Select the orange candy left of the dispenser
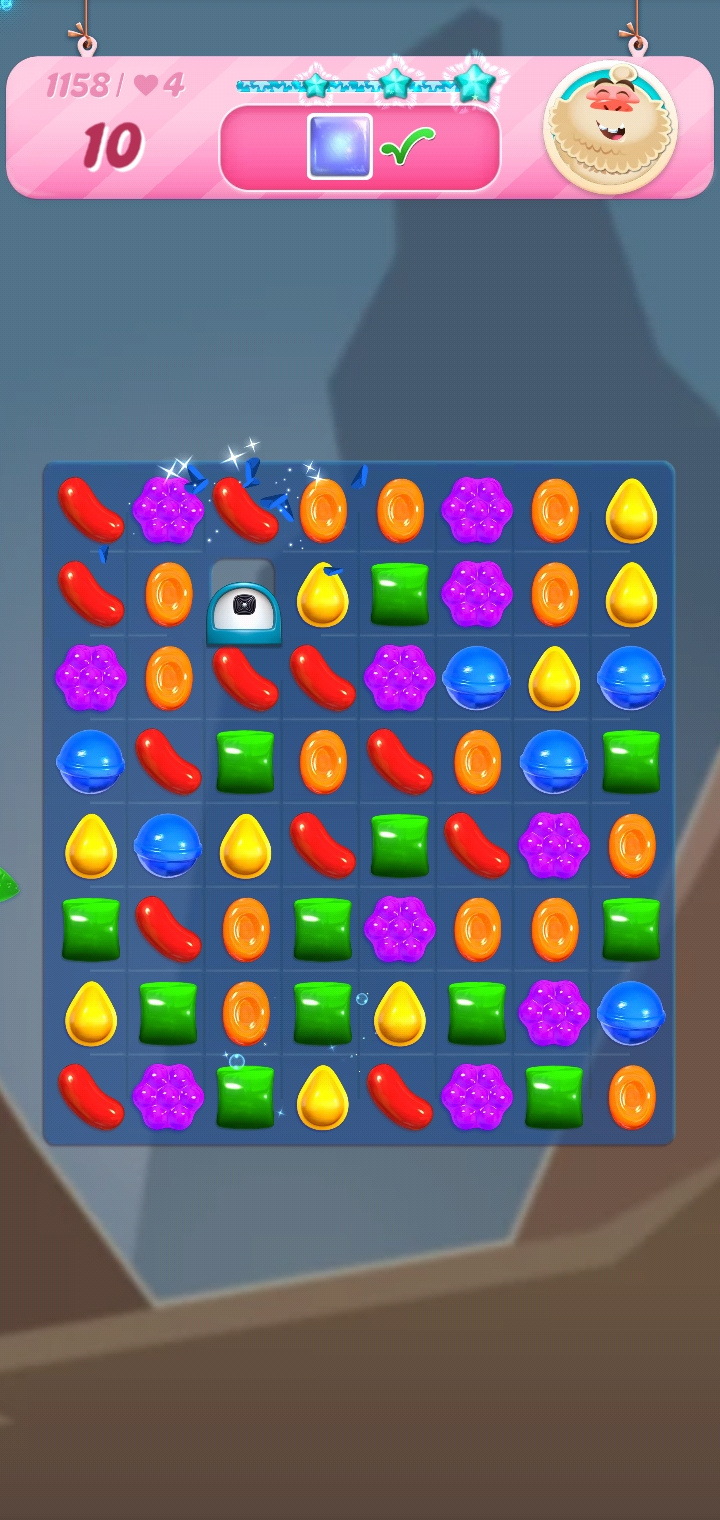 169,594
